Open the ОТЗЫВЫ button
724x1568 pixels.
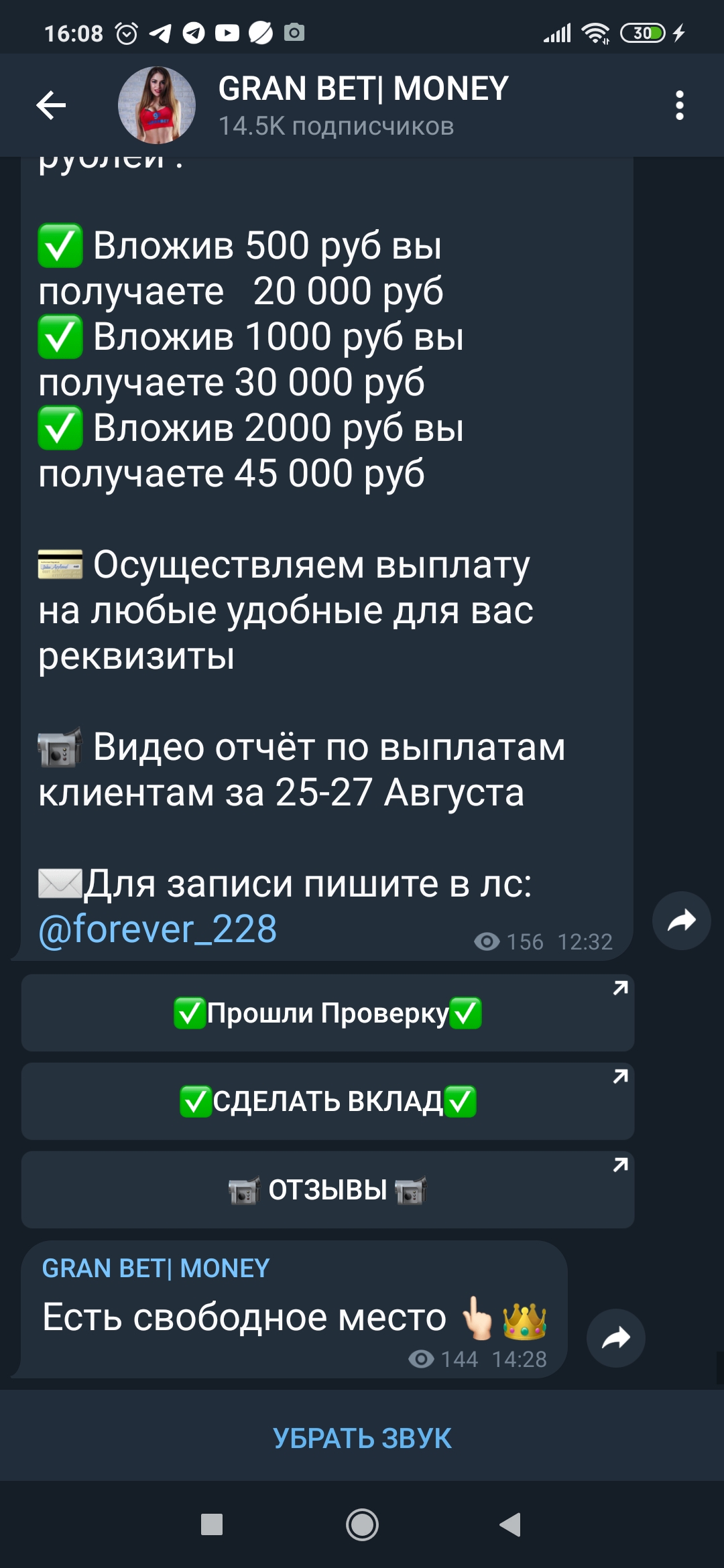click(328, 1189)
